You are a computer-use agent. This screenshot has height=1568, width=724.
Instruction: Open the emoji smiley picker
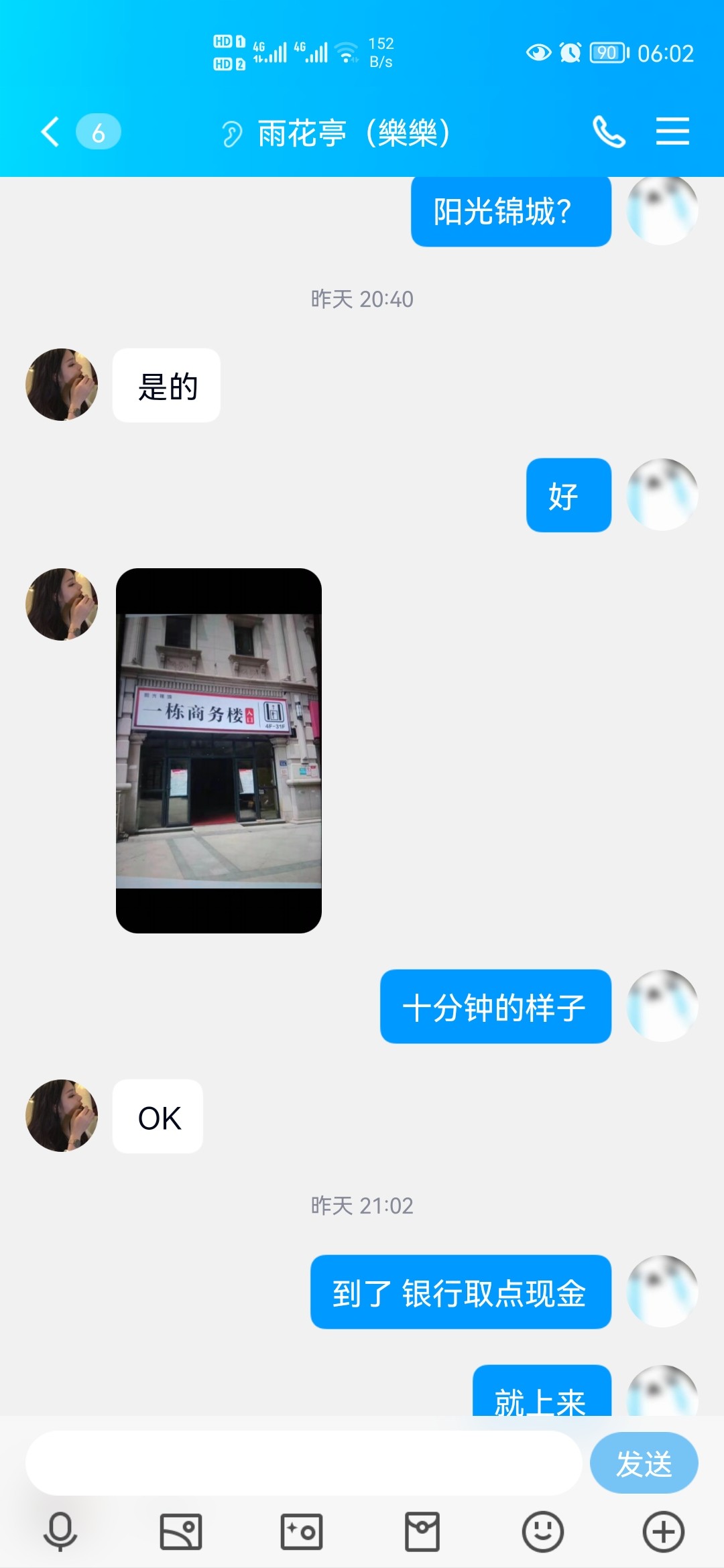[x=543, y=1531]
